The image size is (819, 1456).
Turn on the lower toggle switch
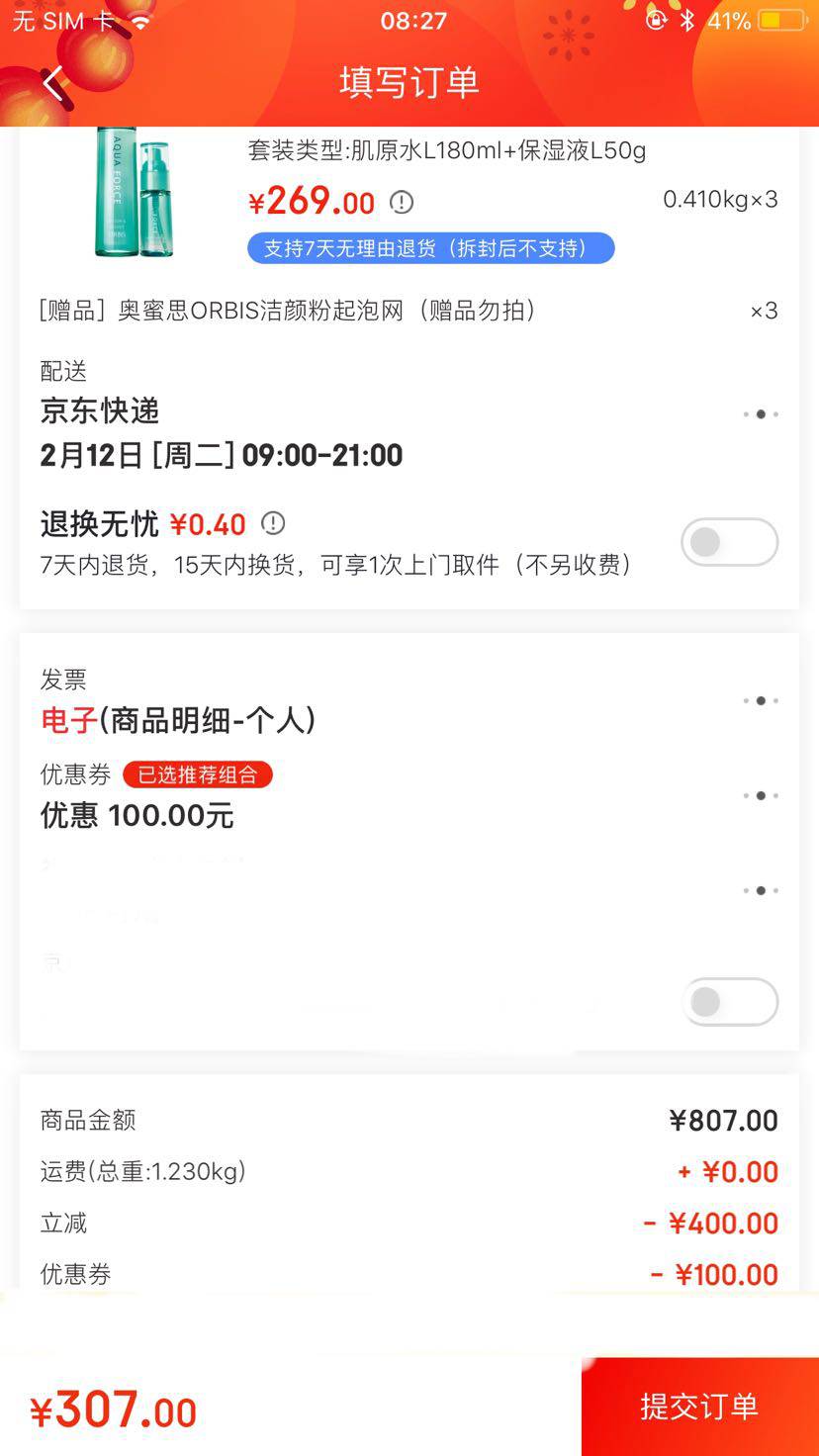pyautogui.click(x=730, y=1001)
